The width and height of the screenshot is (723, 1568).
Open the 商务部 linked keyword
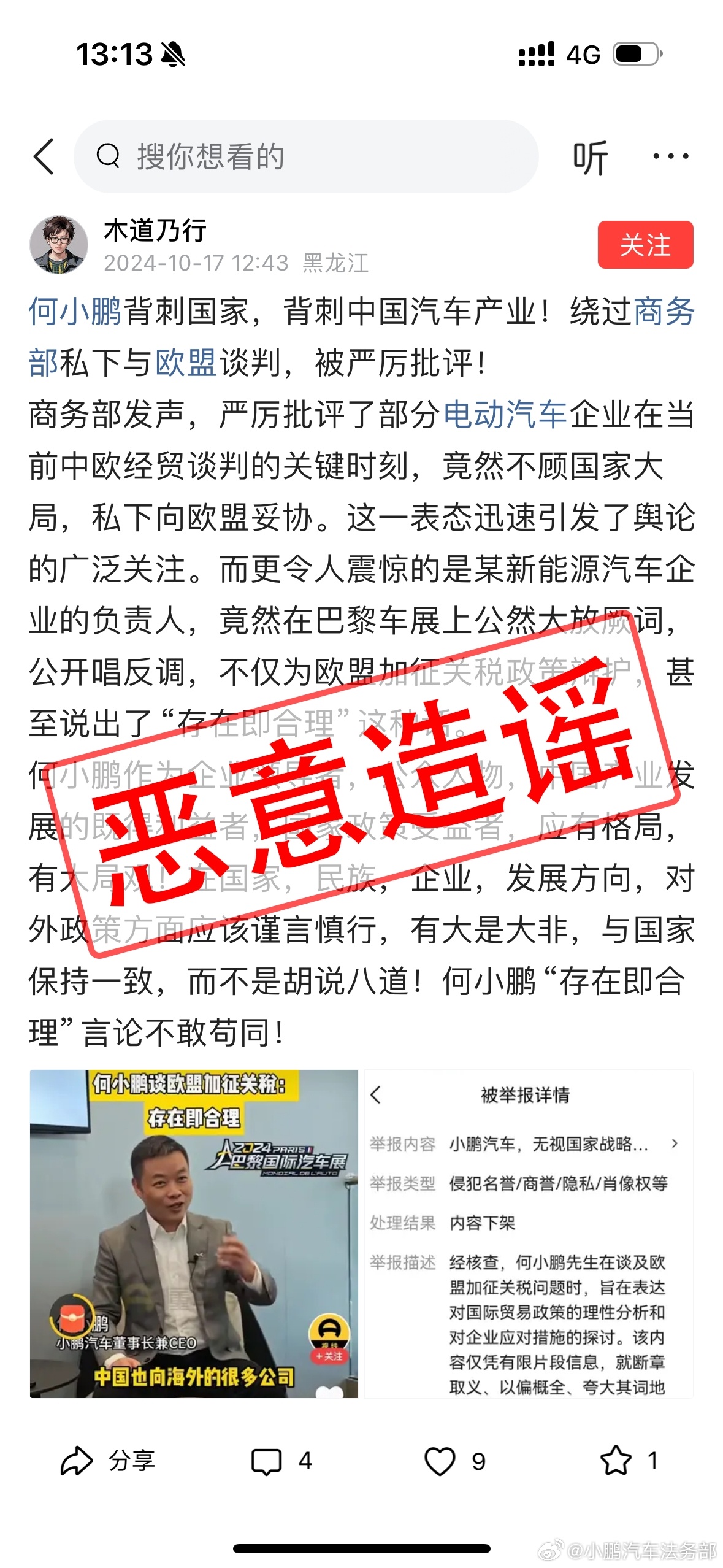pyautogui.click(x=663, y=312)
